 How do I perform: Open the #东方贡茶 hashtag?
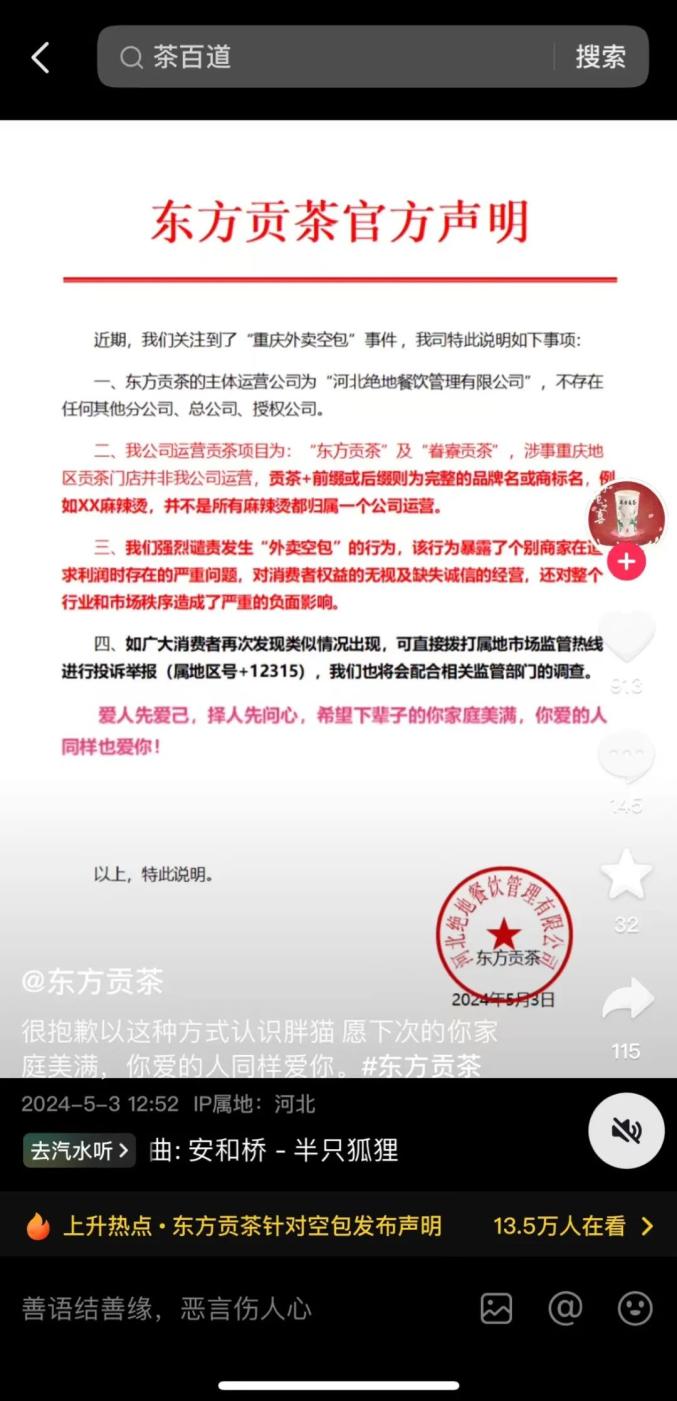click(420, 1066)
